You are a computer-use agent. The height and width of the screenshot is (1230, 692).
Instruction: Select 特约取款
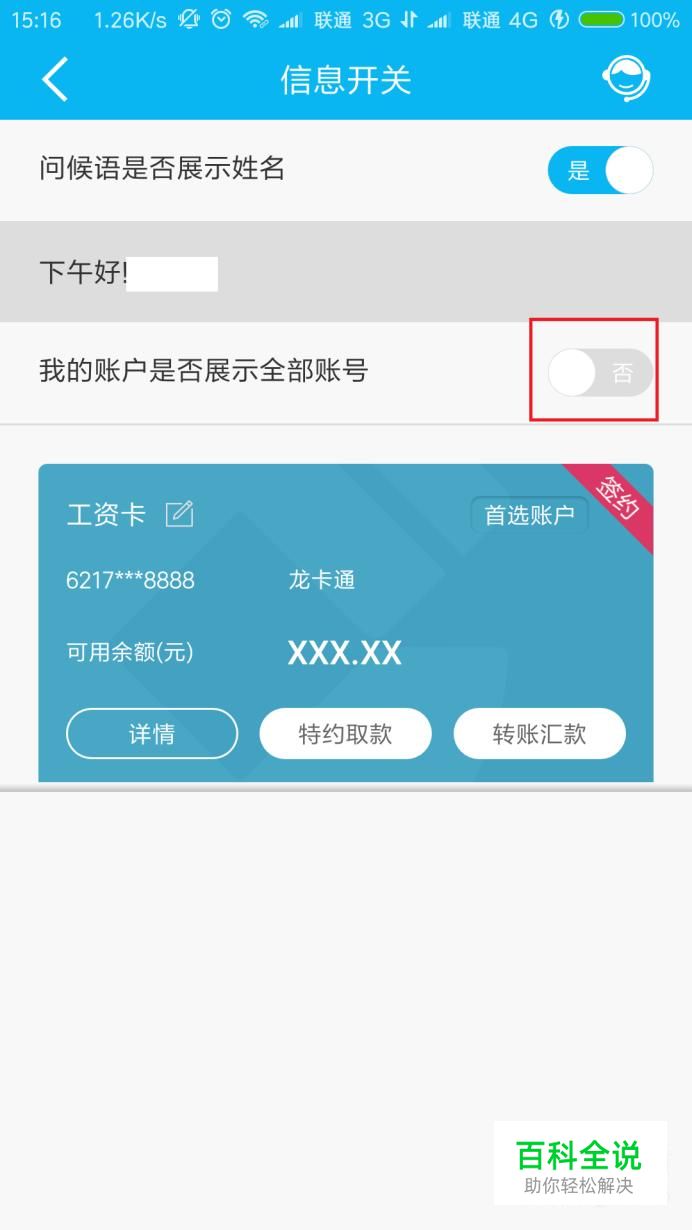346,734
